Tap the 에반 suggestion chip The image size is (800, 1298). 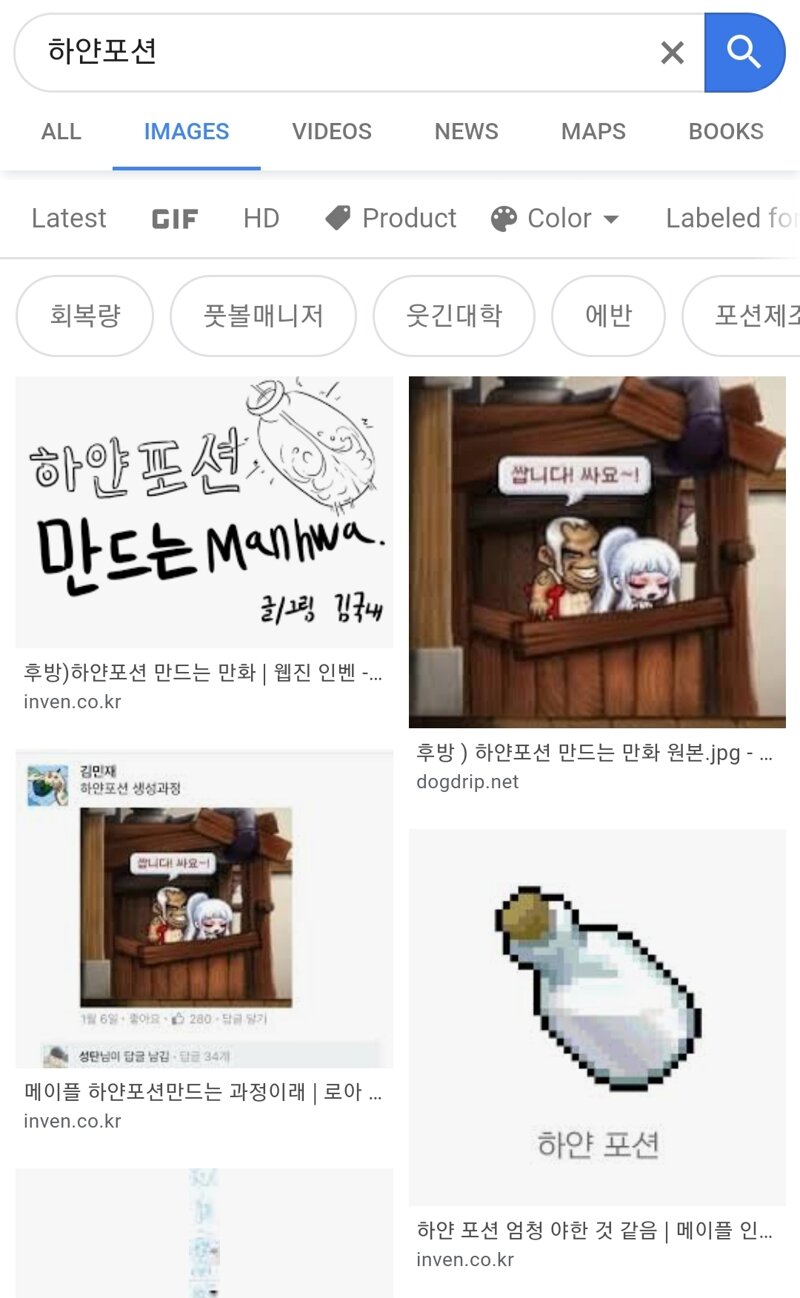[x=608, y=316]
